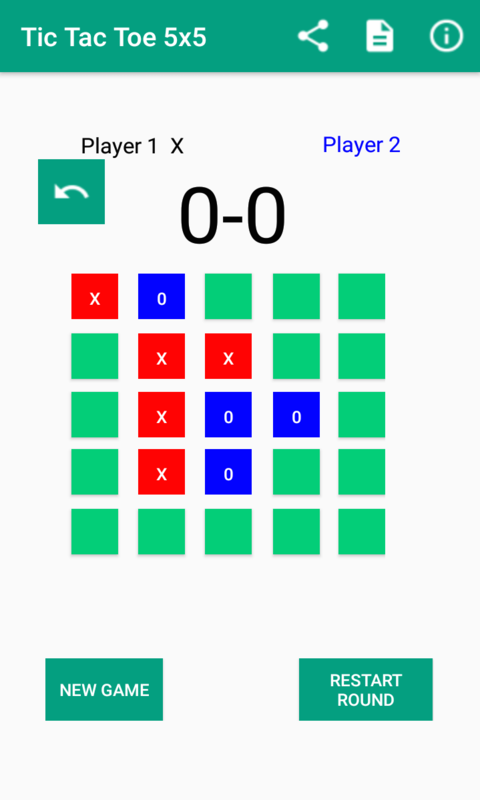
Task: Mark the empty top-right corner cell
Action: (x=362, y=296)
